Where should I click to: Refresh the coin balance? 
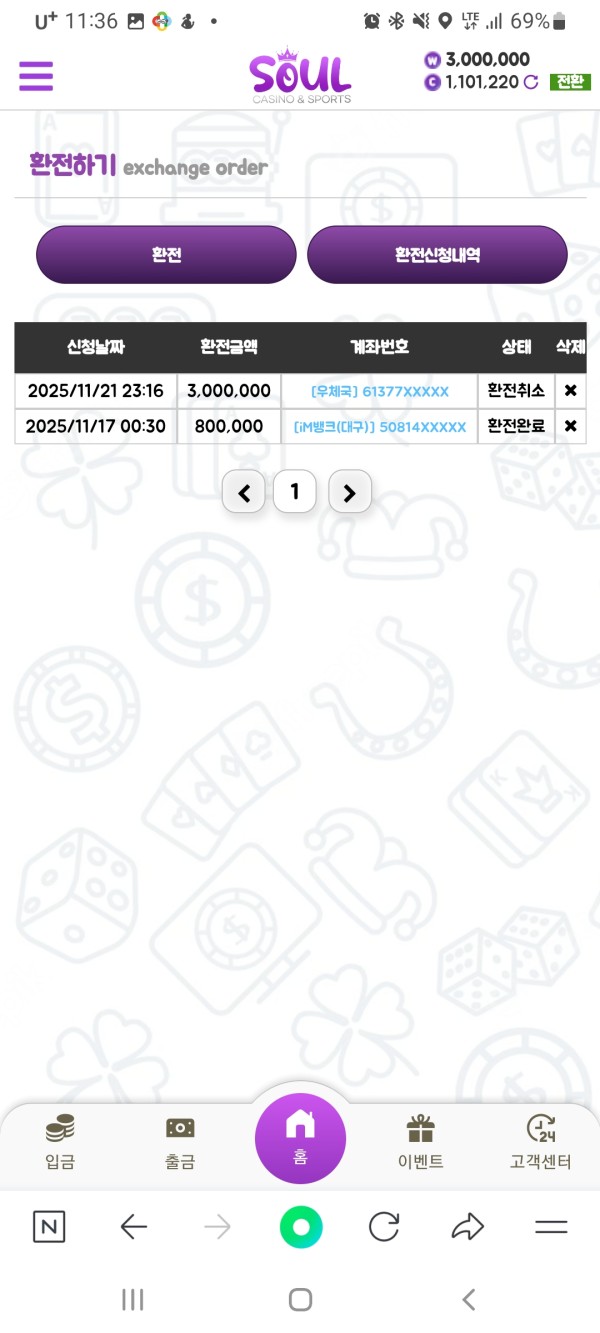point(531,83)
